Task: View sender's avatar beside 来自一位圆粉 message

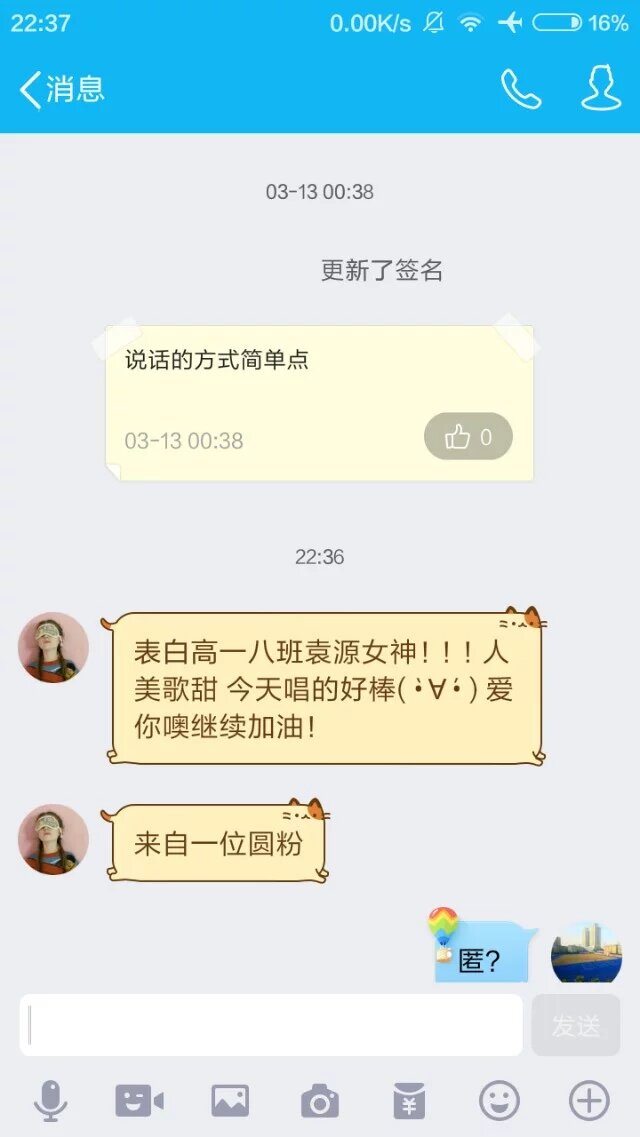Action: click(x=54, y=840)
